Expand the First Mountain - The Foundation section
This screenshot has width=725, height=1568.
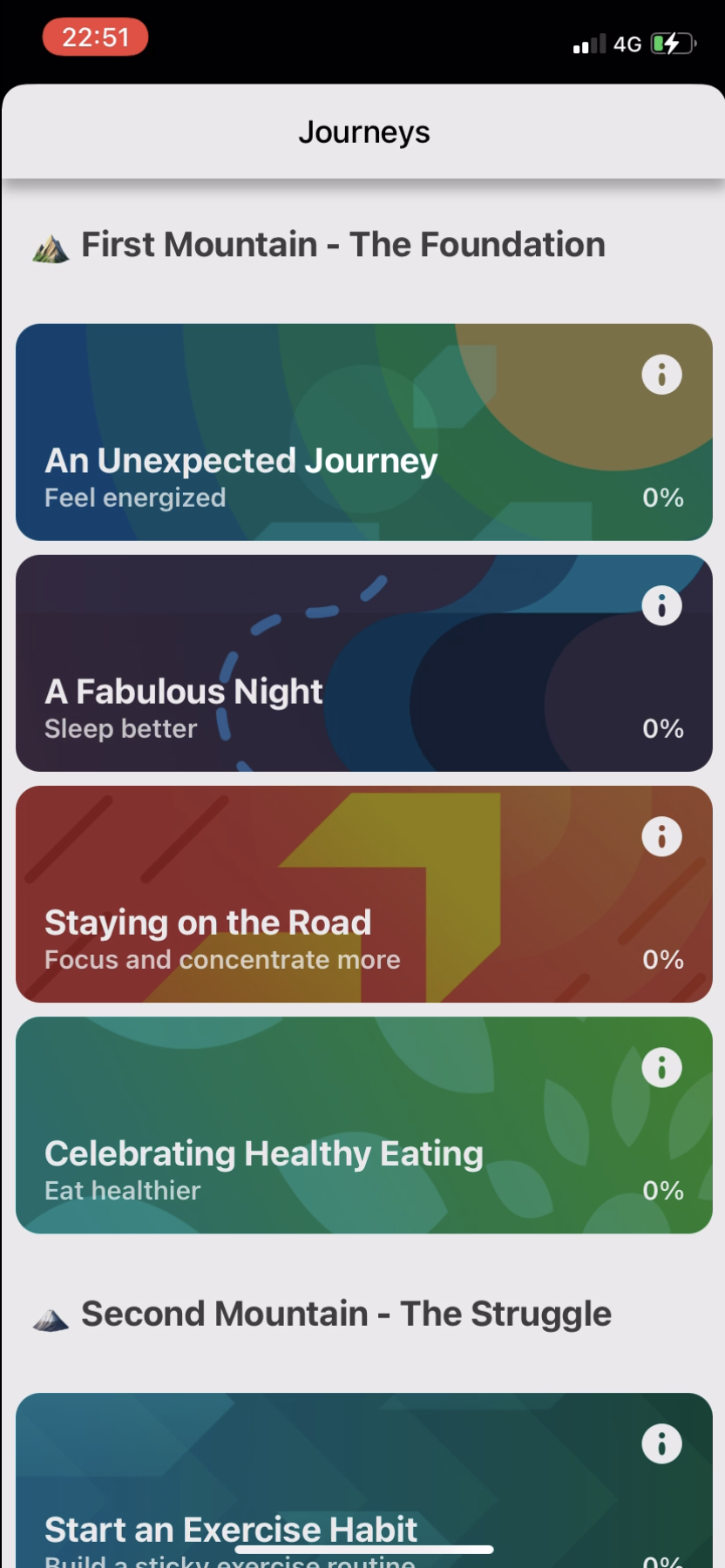(x=344, y=245)
